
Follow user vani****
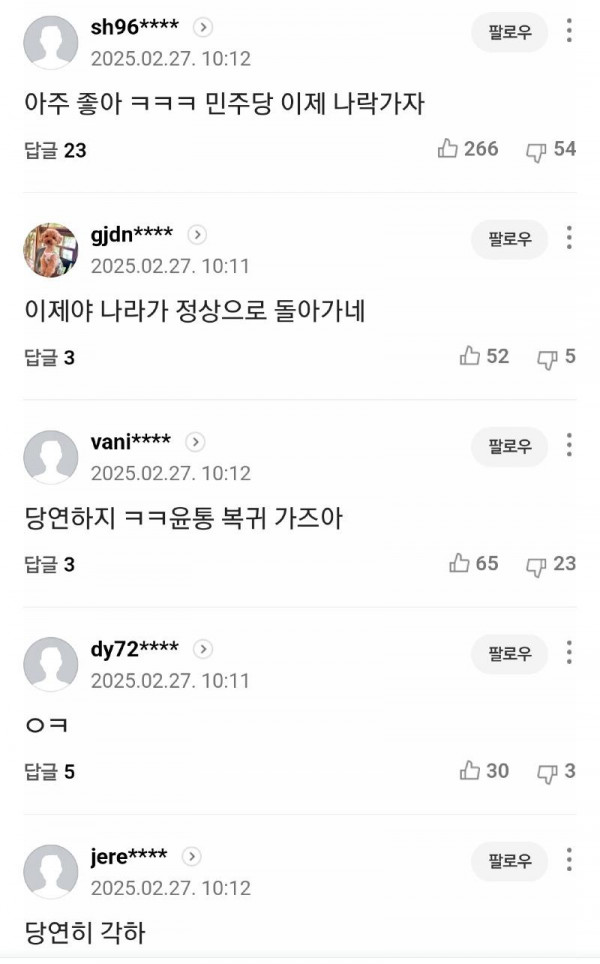(x=510, y=446)
